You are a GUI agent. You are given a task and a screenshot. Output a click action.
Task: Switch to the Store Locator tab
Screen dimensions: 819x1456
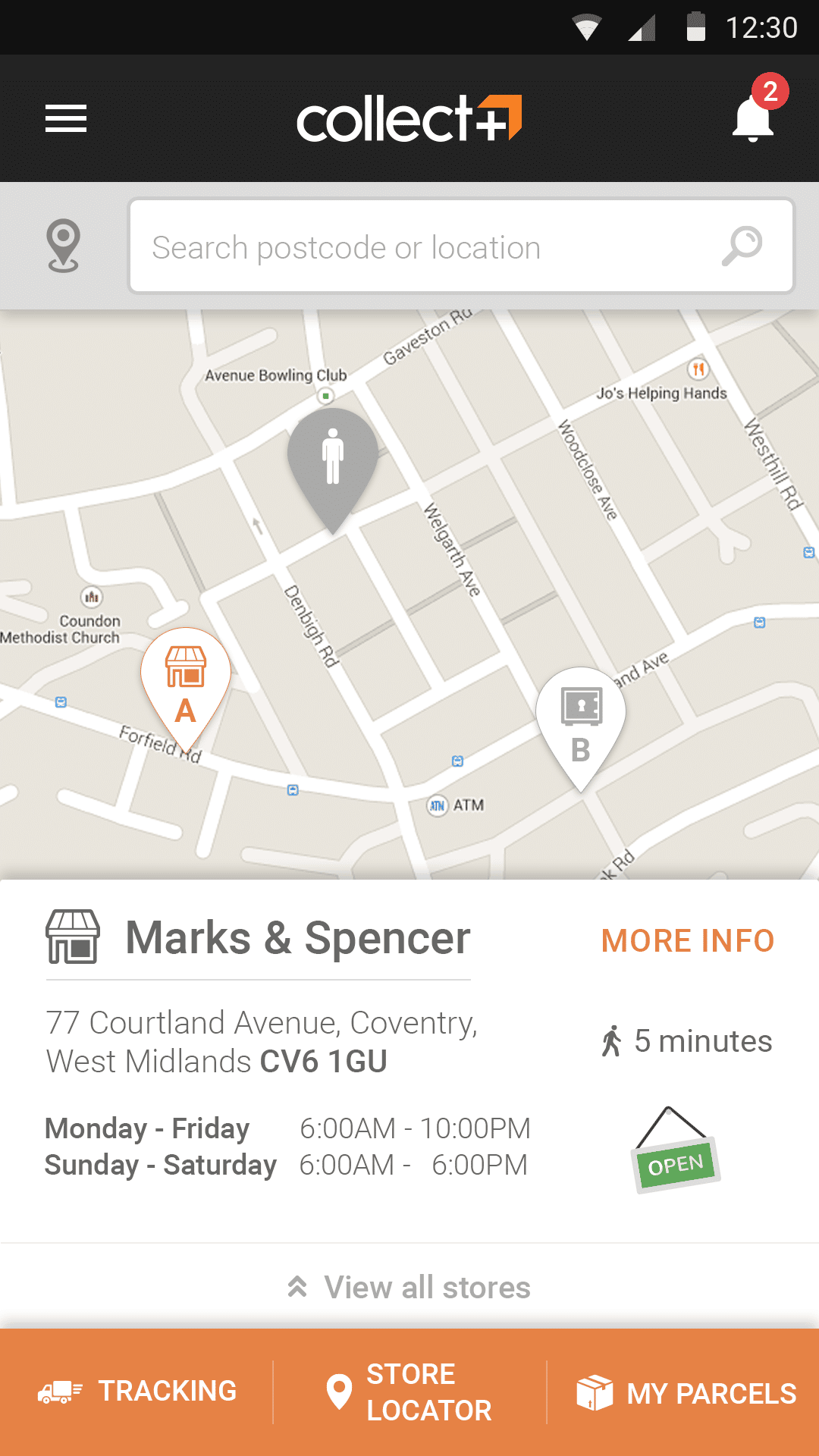(409, 1392)
